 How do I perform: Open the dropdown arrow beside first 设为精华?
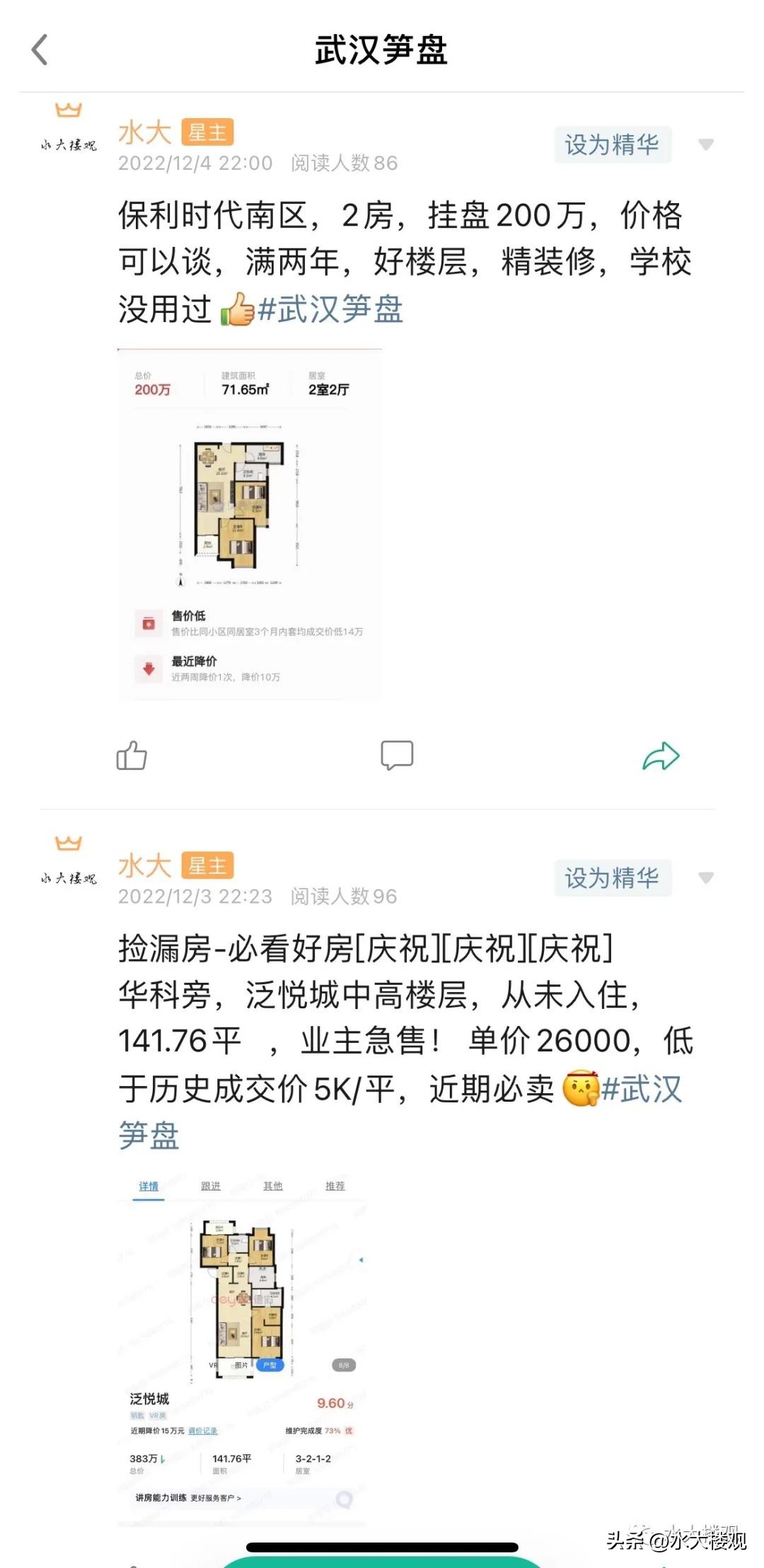point(705,145)
